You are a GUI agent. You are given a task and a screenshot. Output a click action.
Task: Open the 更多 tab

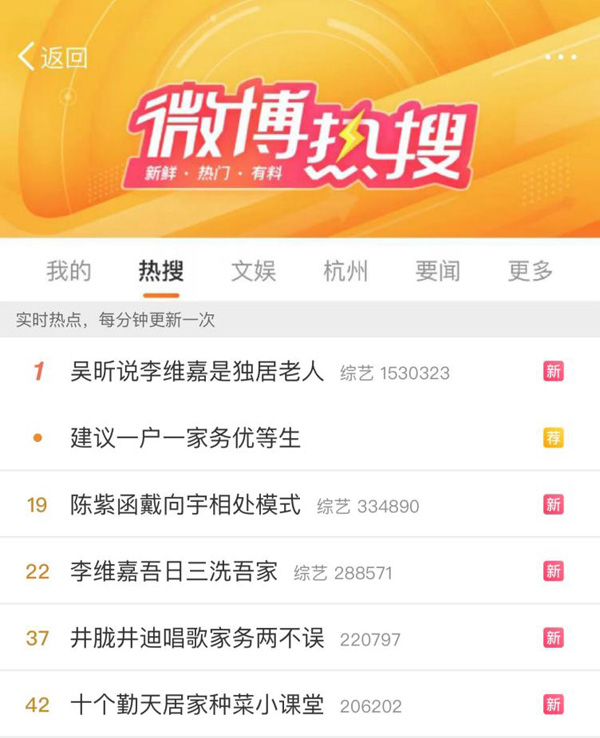point(530,271)
